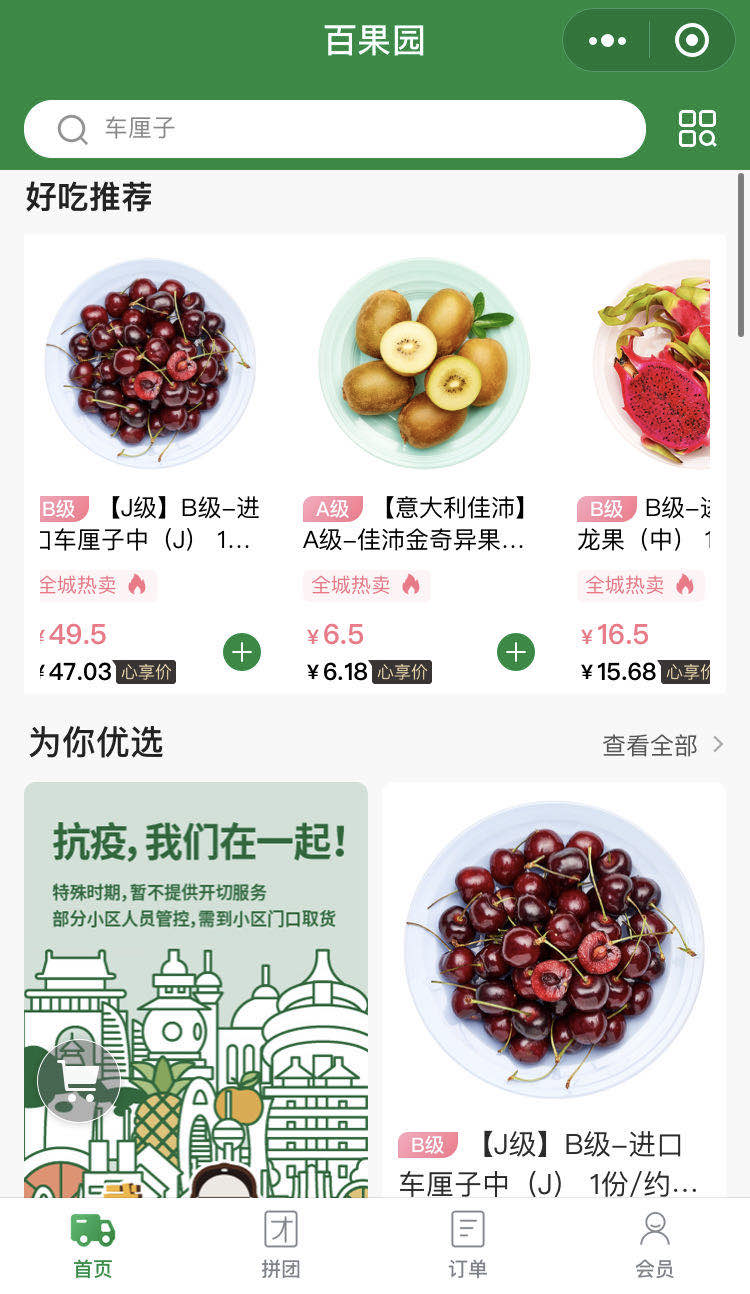Open the mini program overflow menu
Viewport: 750px width, 1294px height.
click(607, 41)
